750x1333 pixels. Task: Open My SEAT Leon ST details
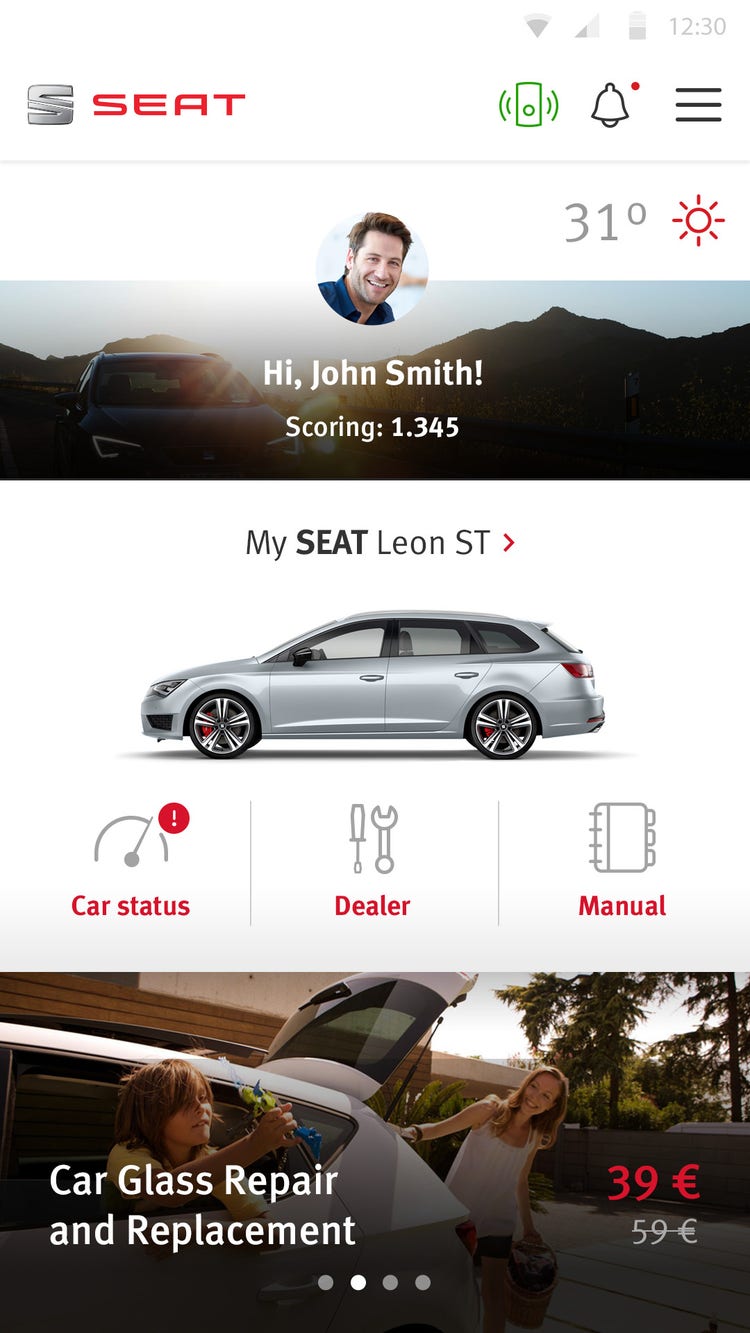(380, 543)
